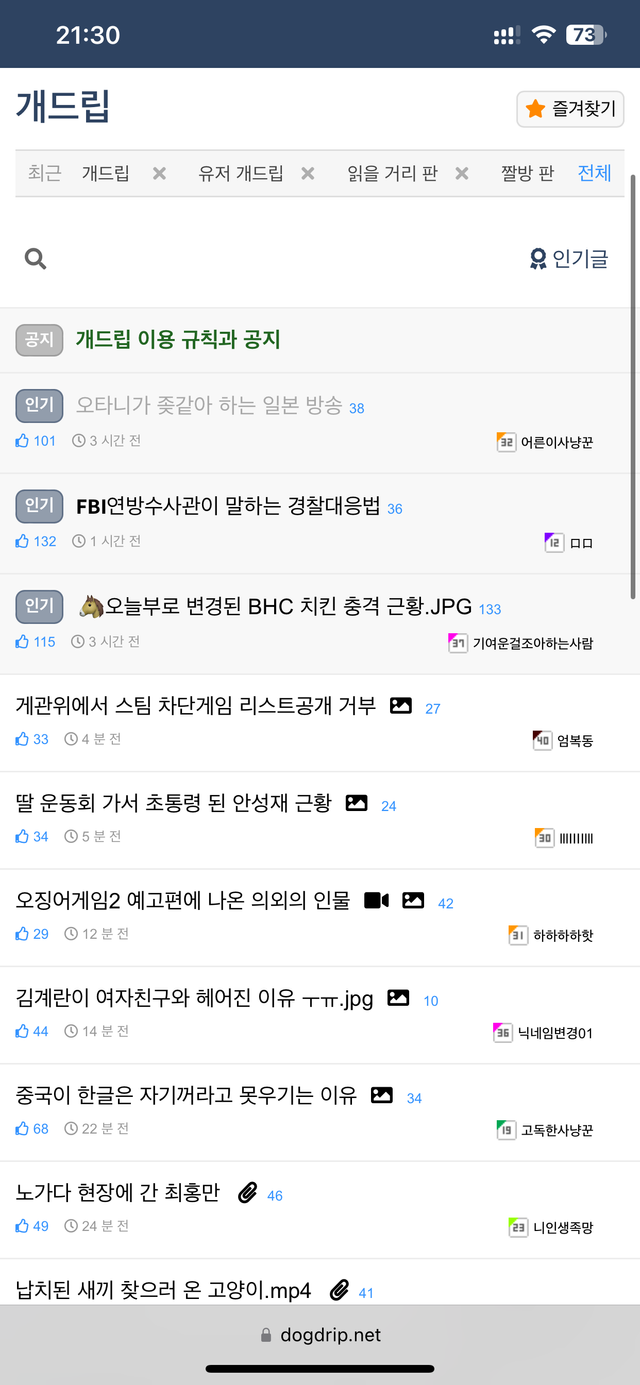Screen dimensions: 640x1385
Task: Open 딸 운동회 안성재 근황 post
Action: point(173,803)
